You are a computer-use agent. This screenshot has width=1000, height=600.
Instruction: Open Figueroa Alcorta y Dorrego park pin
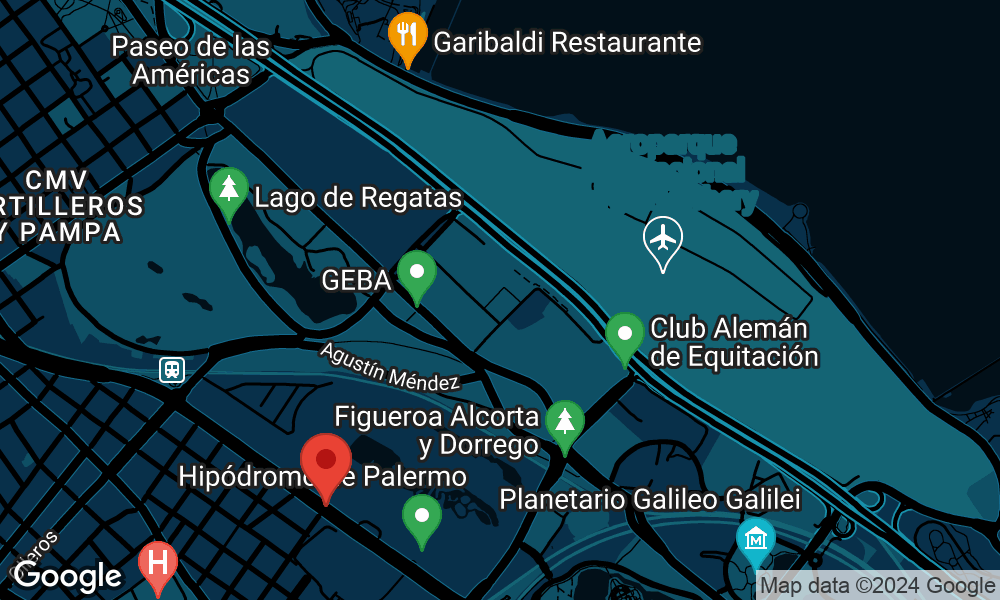(x=565, y=421)
